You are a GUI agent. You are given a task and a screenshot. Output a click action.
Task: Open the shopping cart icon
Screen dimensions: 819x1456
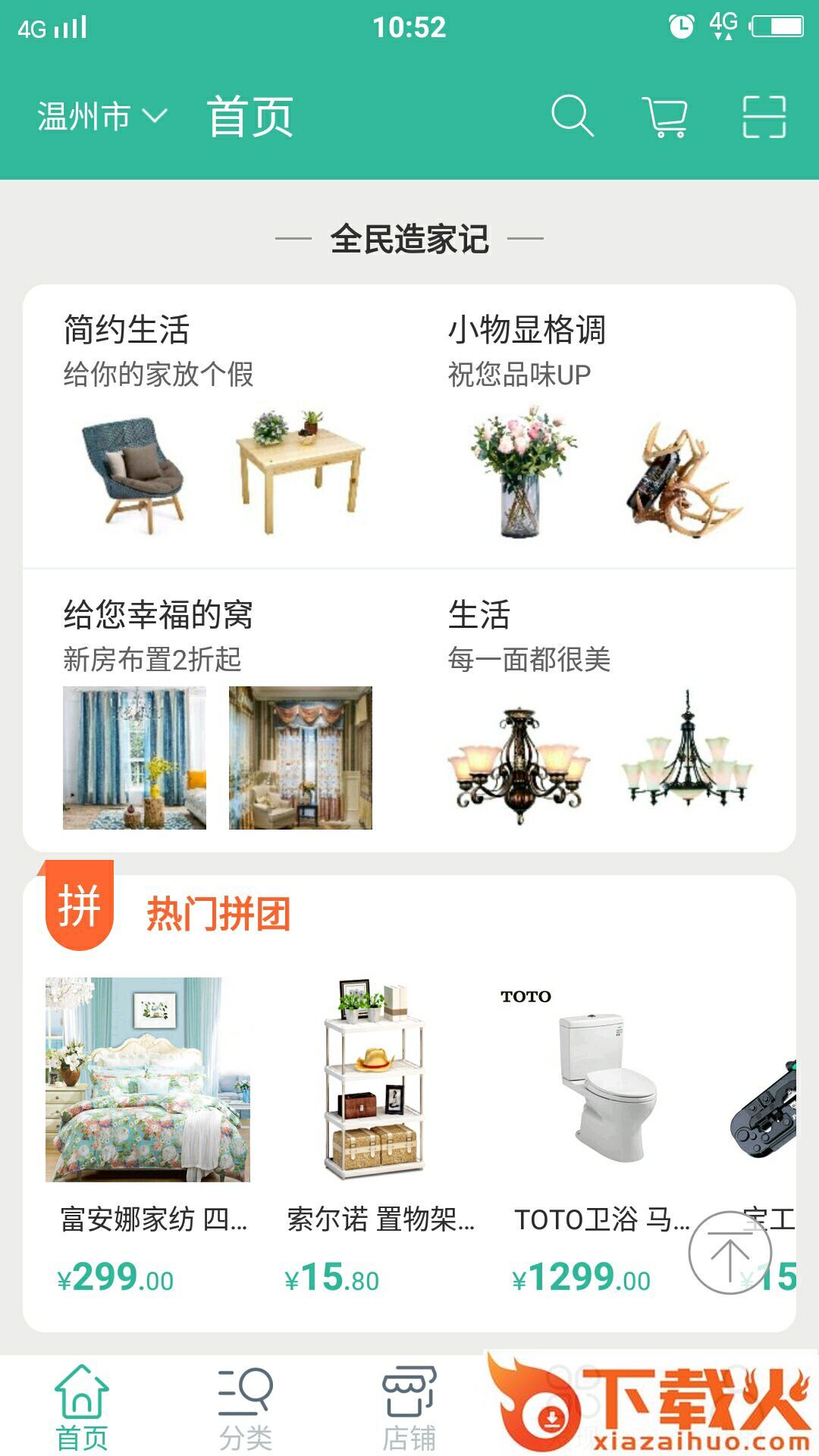pyautogui.click(x=666, y=115)
